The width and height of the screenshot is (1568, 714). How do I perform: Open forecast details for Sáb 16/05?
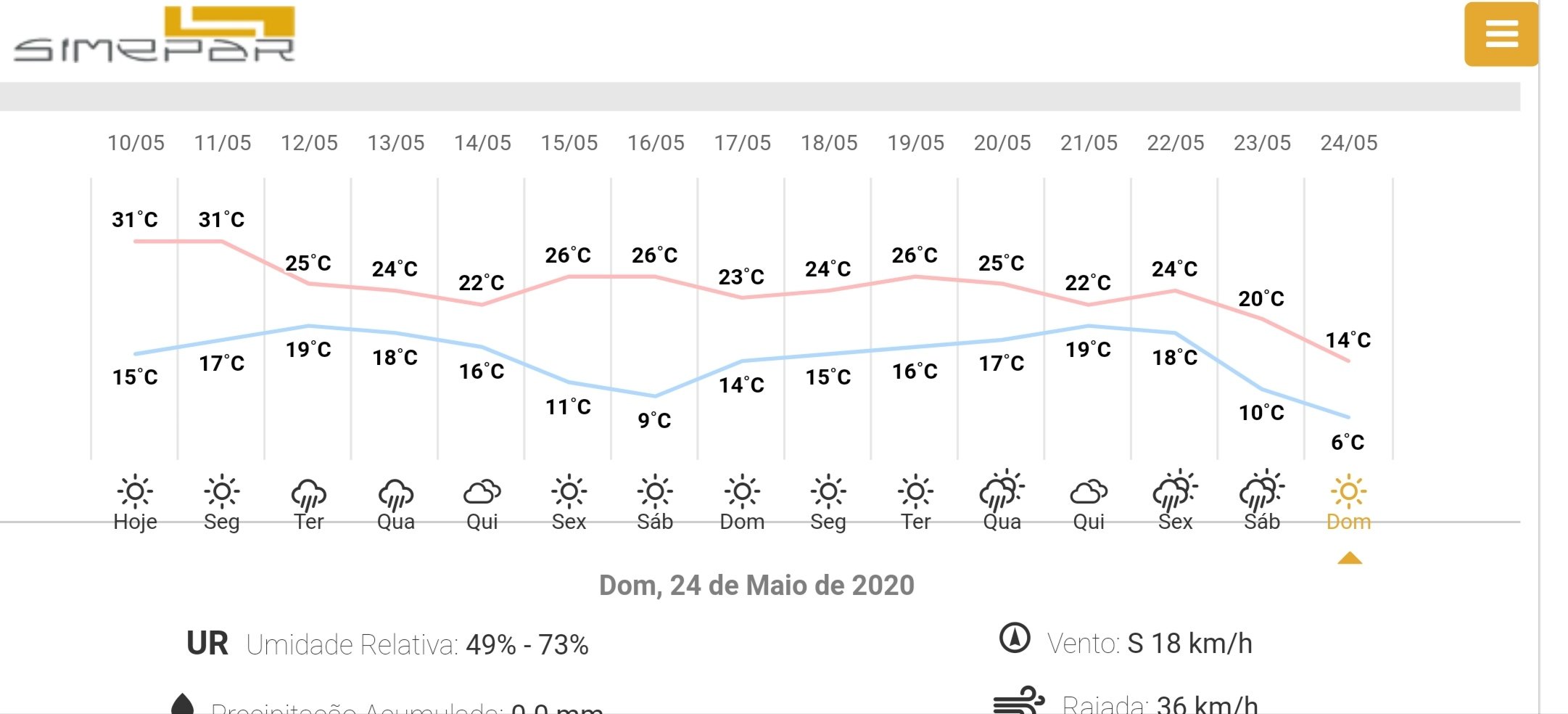(x=655, y=504)
